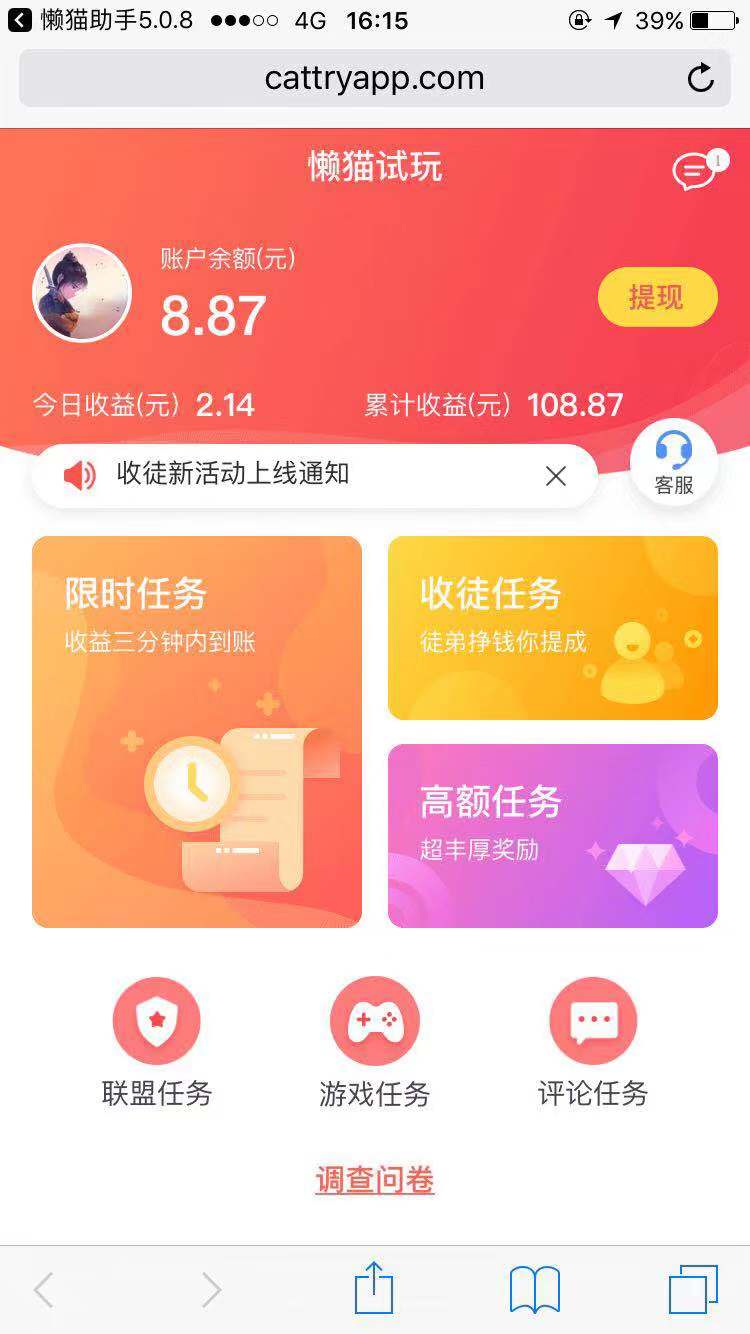Contact 客服 customer service
The image size is (750, 1334).
point(674,462)
